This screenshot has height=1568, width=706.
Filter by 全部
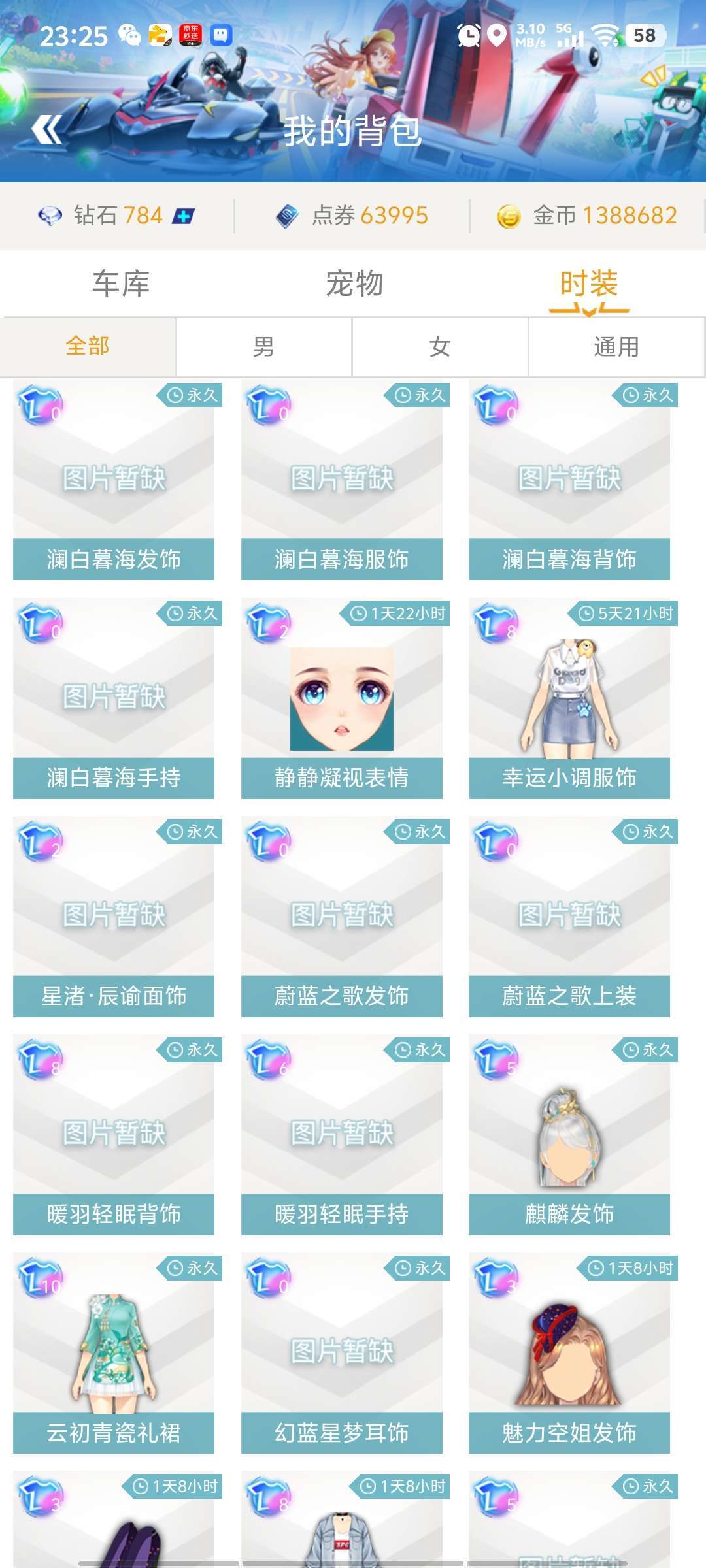[x=88, y=346]
